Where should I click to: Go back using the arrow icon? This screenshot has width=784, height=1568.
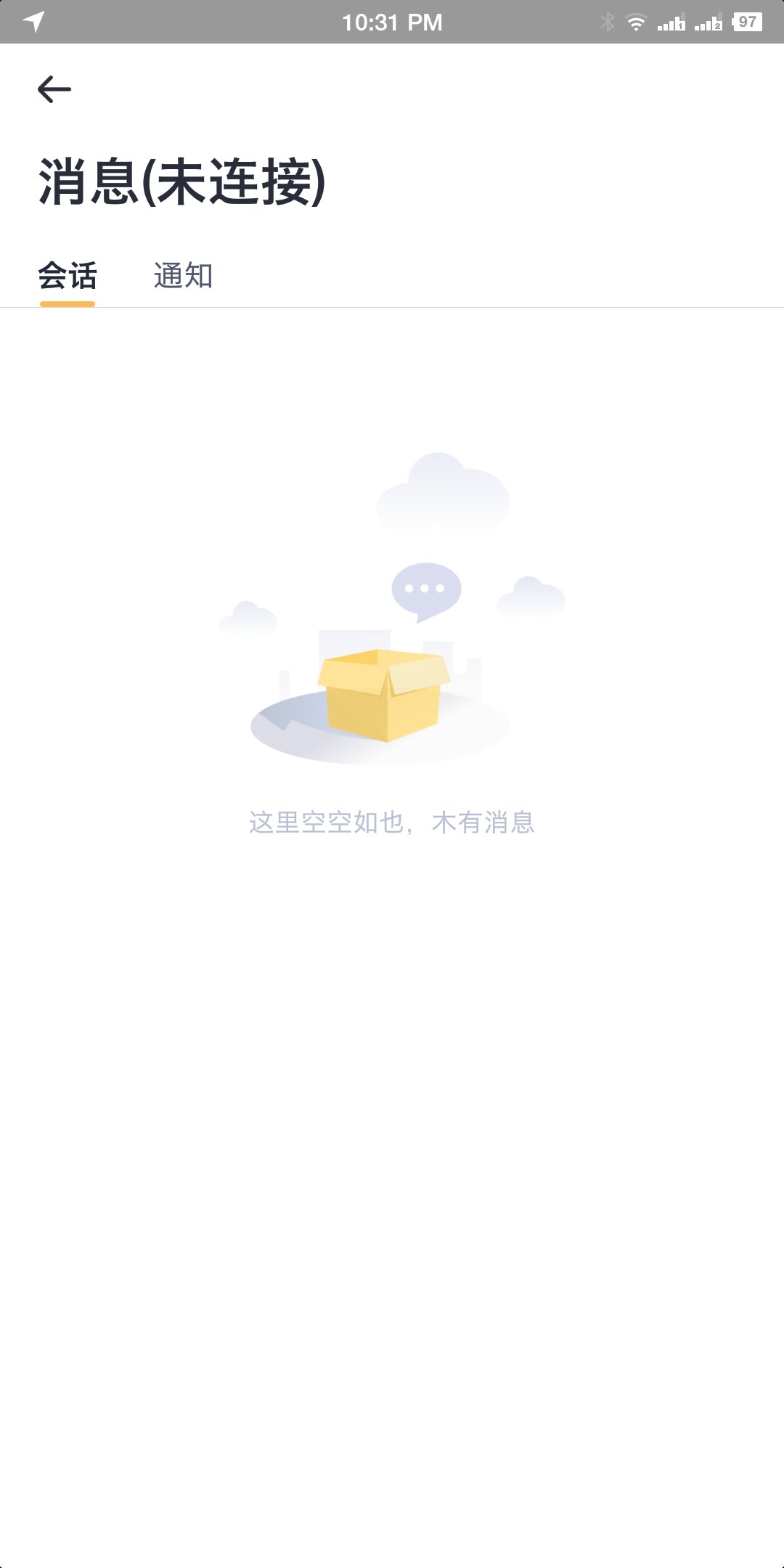(x=54, y=89)
